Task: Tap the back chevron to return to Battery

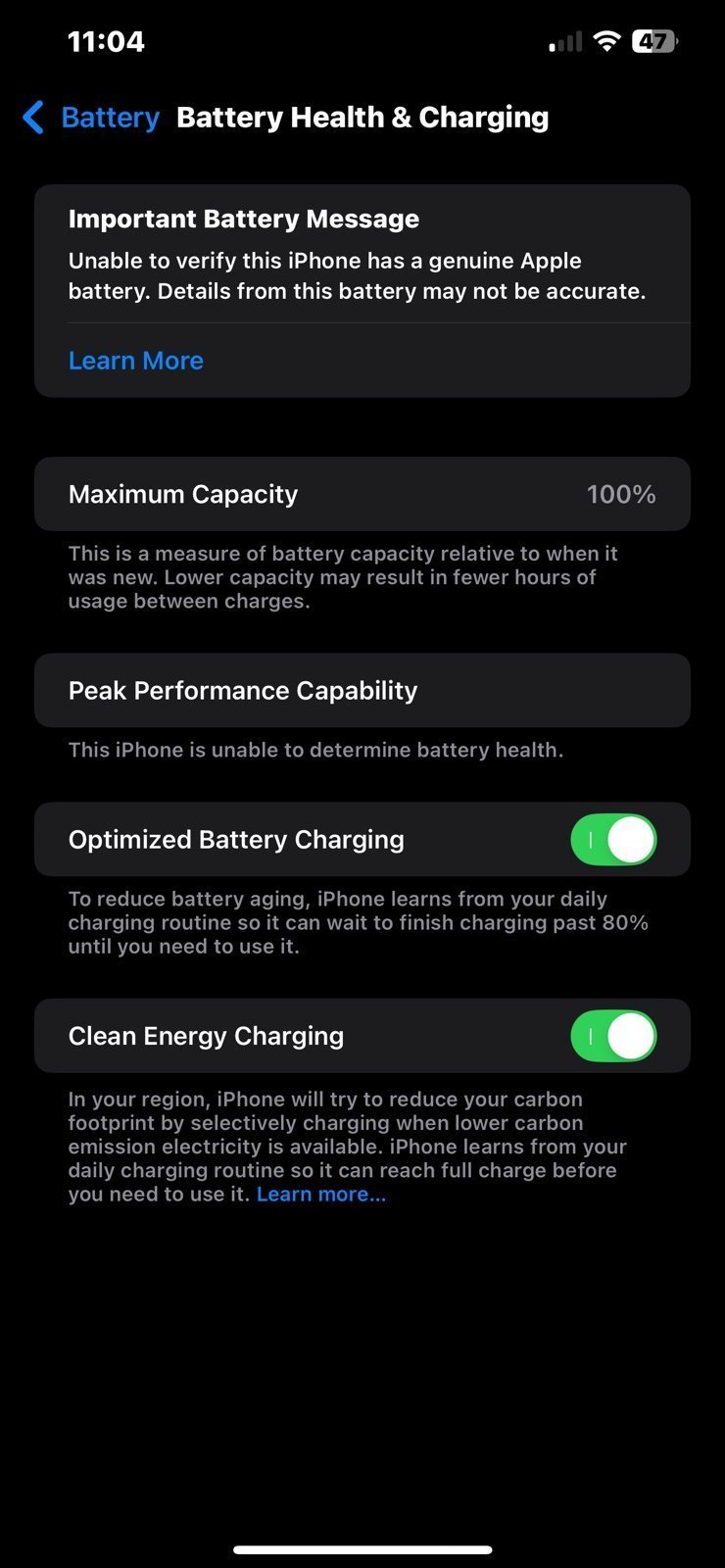Action: click(x=32, y=118)
